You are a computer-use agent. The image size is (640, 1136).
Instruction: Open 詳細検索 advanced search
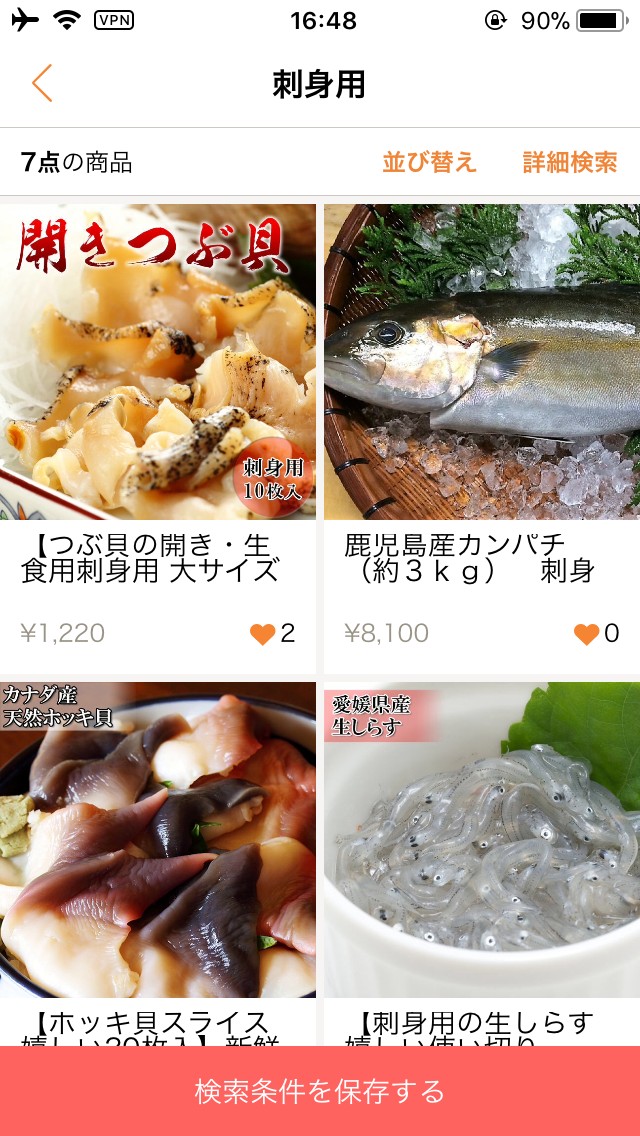(x=570, y=162)
